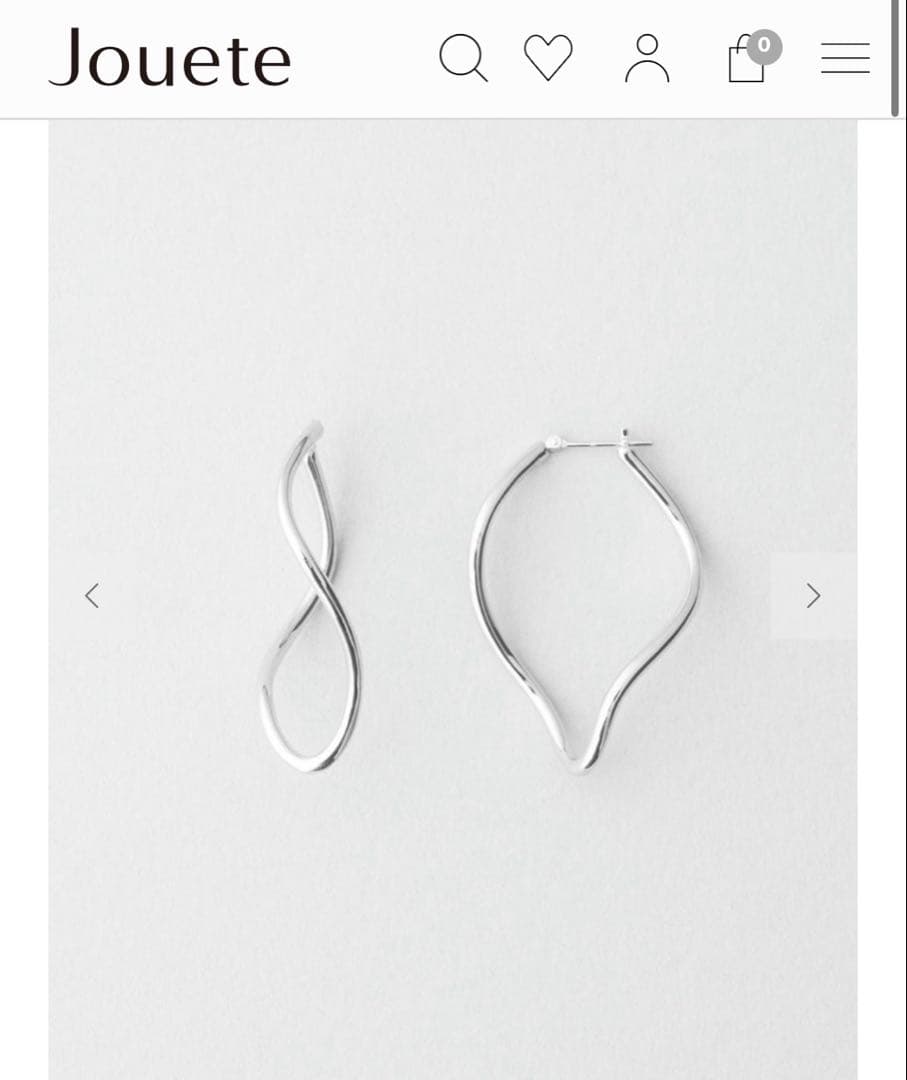Go to Jouete home via logo

click(170, 58)
